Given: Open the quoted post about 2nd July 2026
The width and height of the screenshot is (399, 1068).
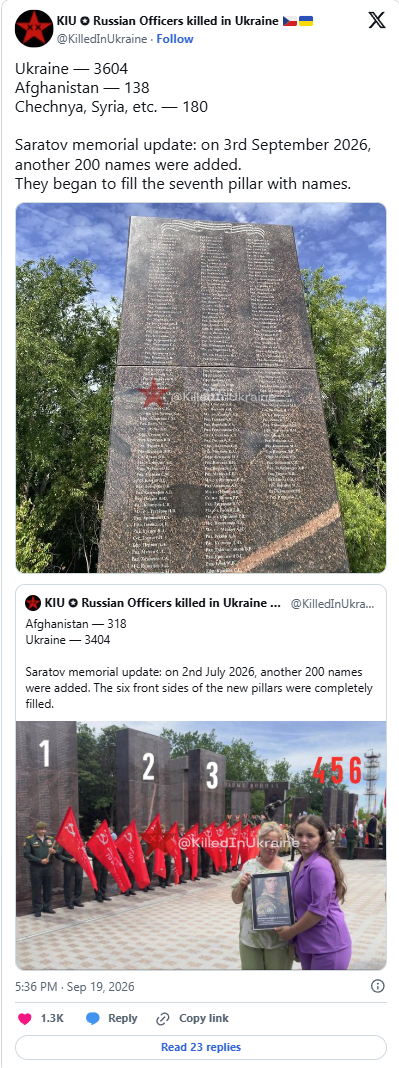Looking at the screenshot, I should pyautogui.click(x=201, y=777).
